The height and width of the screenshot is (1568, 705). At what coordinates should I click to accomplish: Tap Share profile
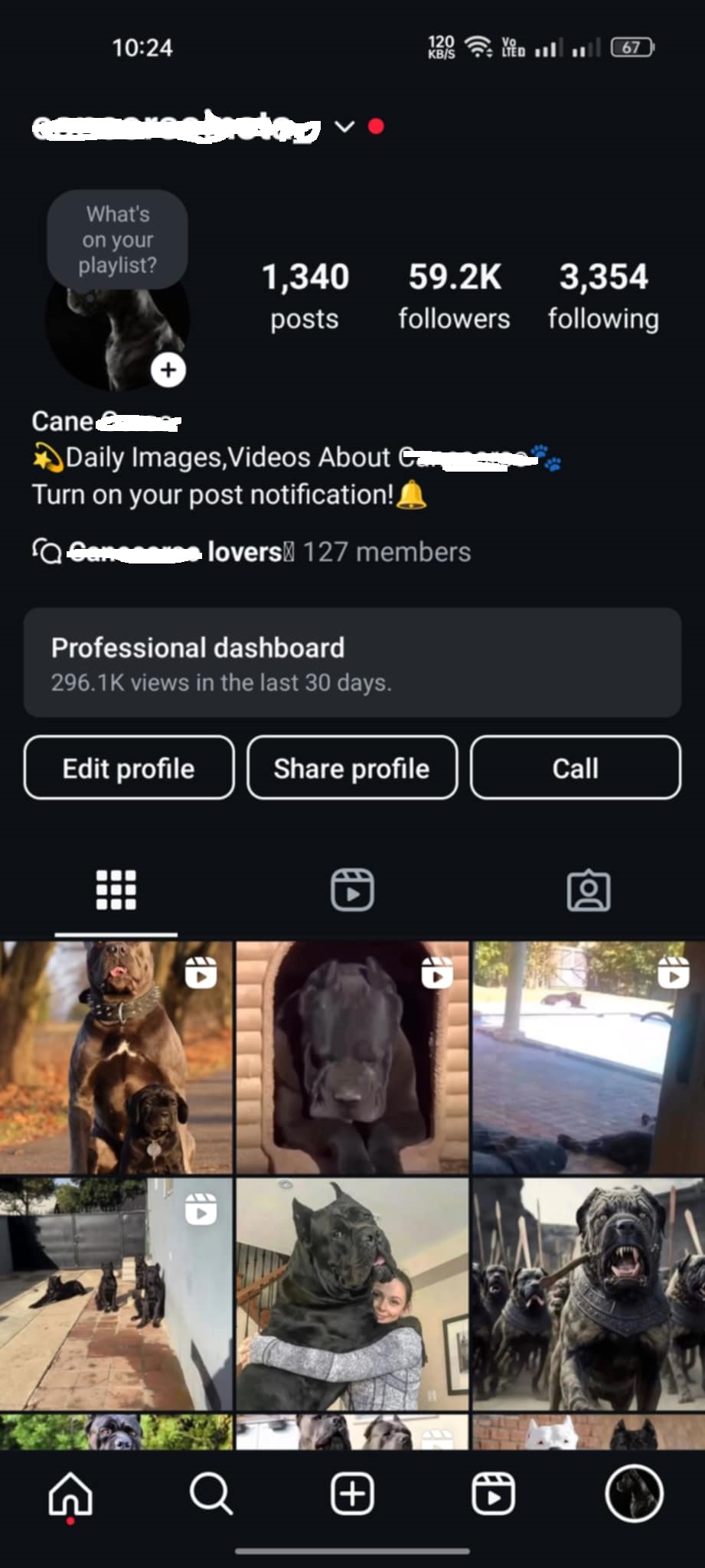352,768
